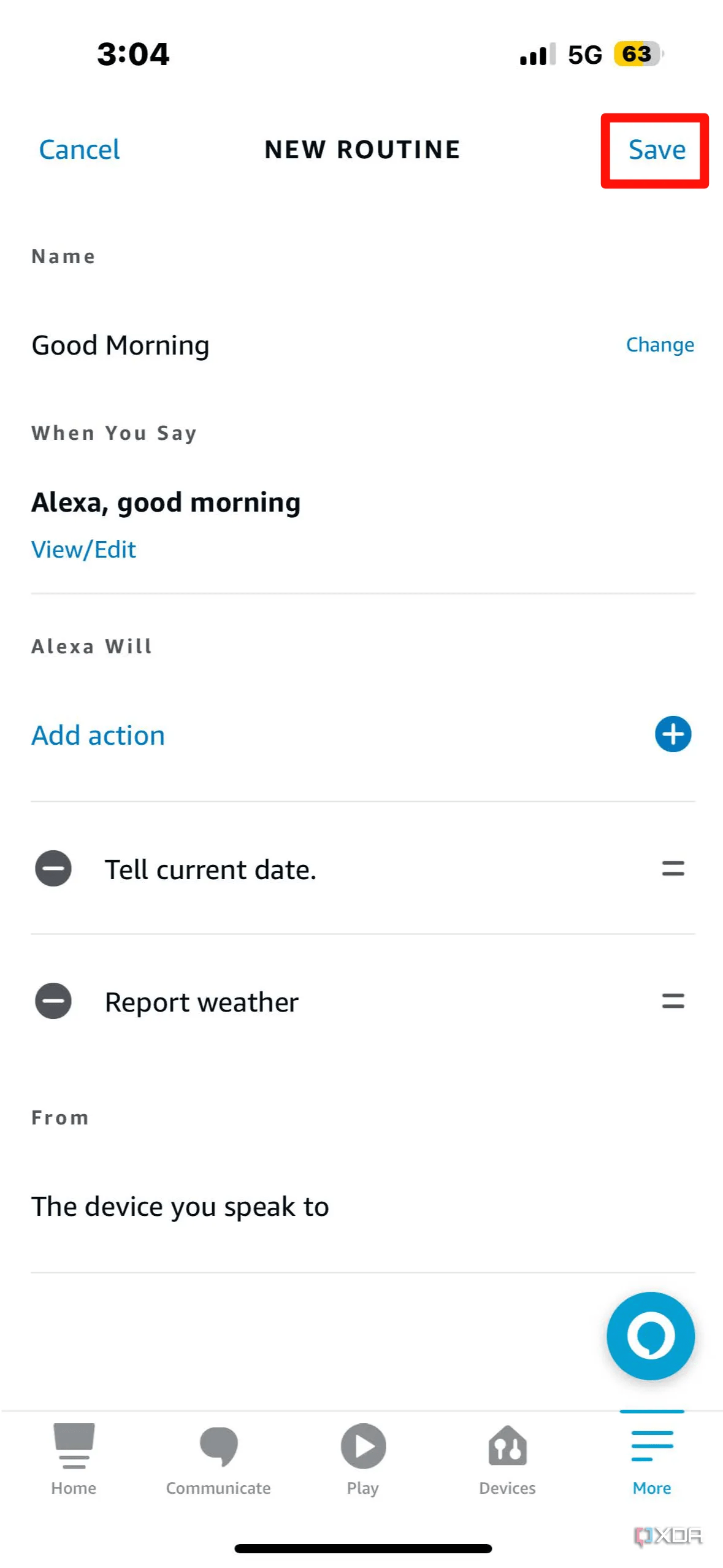
Task: Tap Change next to Good Morning name
Action: [659, 344]
